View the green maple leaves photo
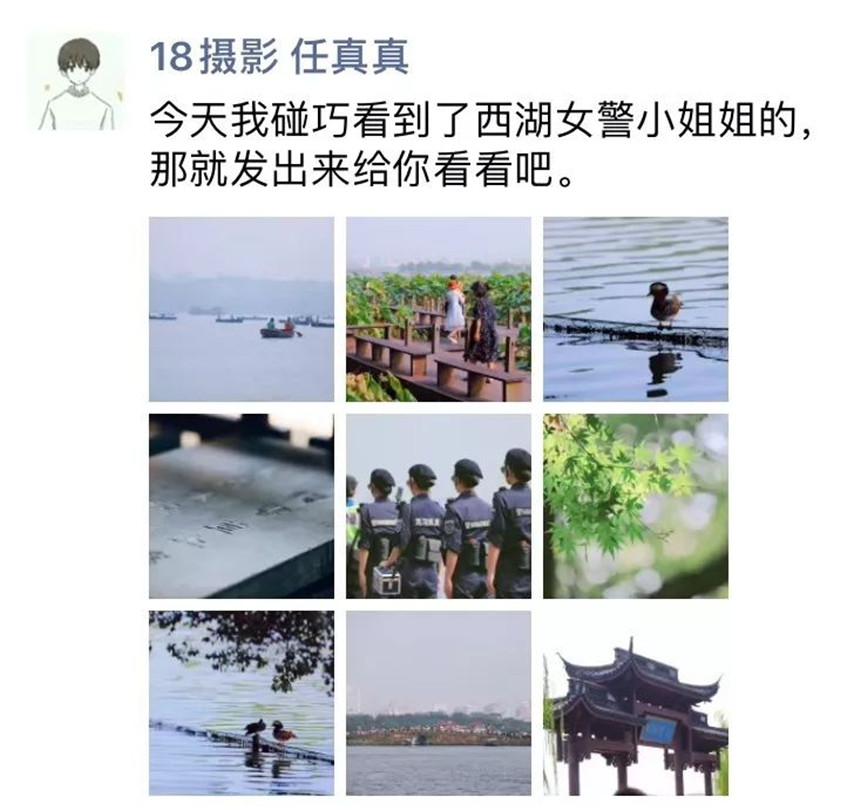860x810 pixels. pos(635,506)
